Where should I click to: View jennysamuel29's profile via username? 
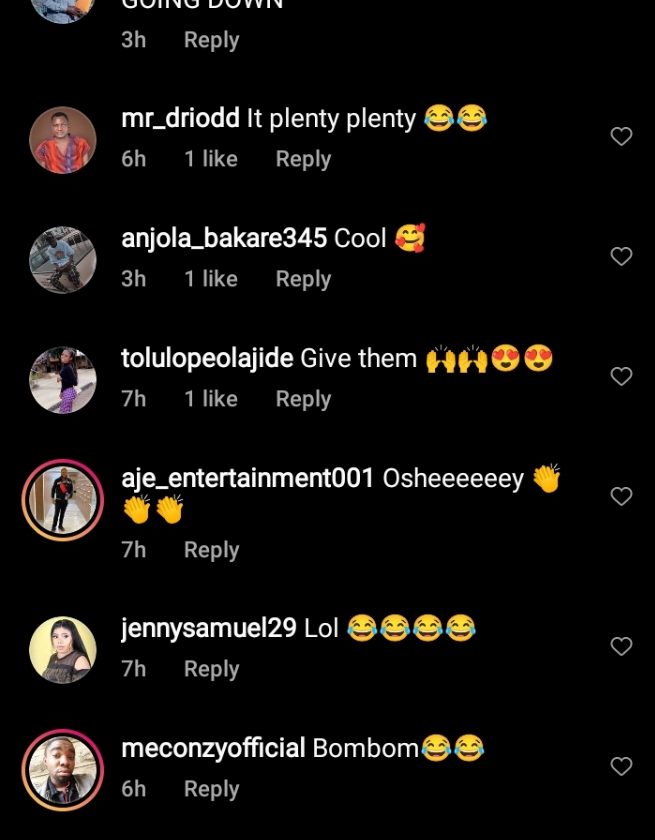click(208, 628)
